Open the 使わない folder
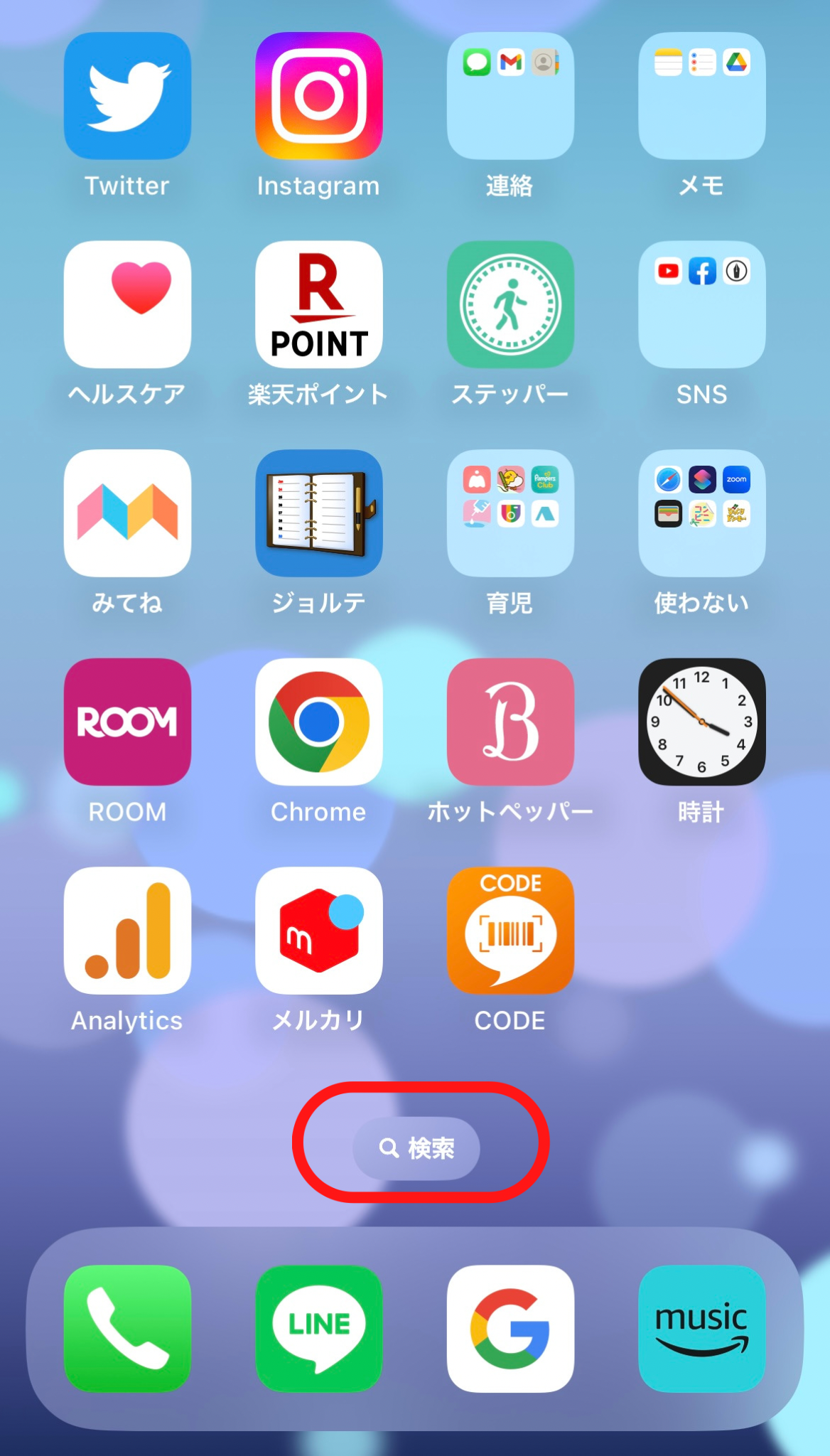 701,513
